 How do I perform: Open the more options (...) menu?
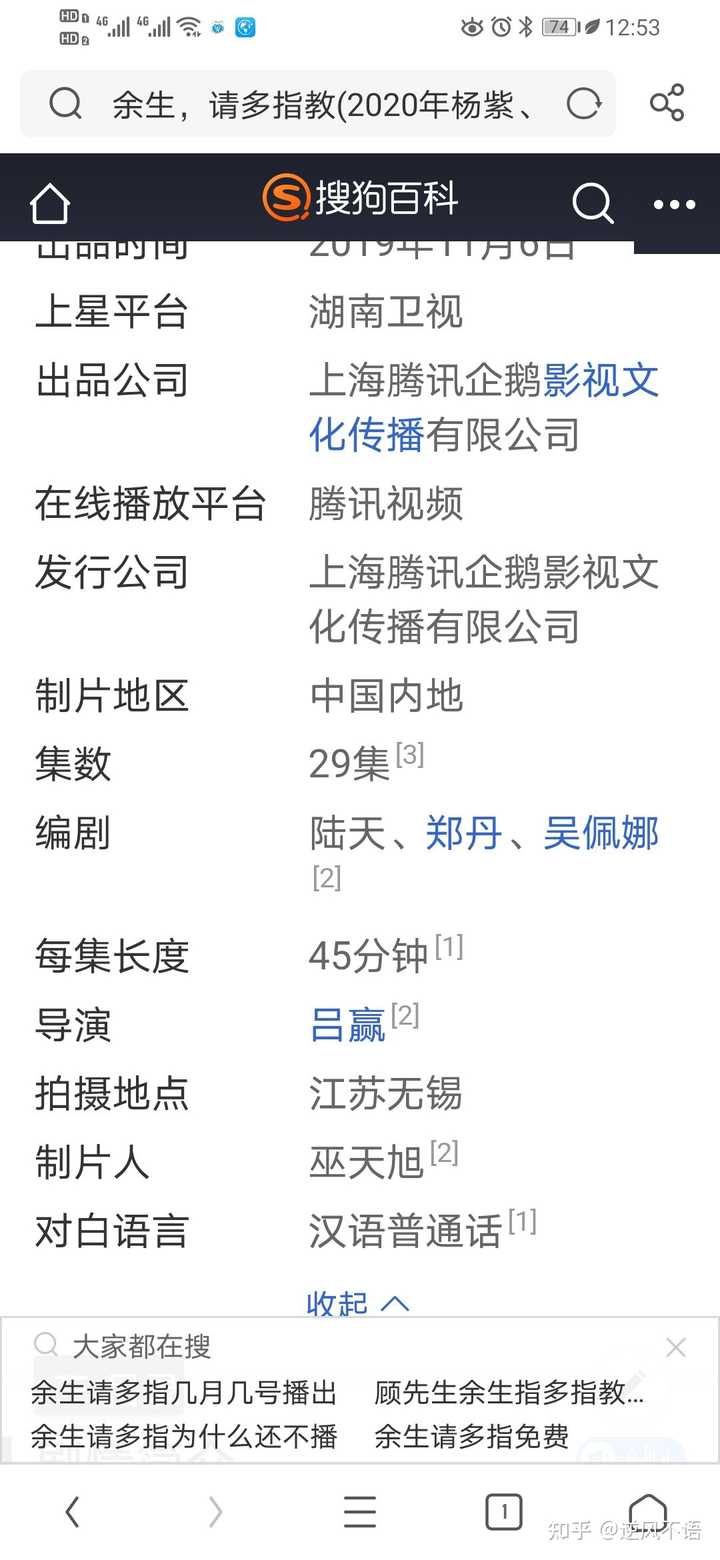[673, 203]
